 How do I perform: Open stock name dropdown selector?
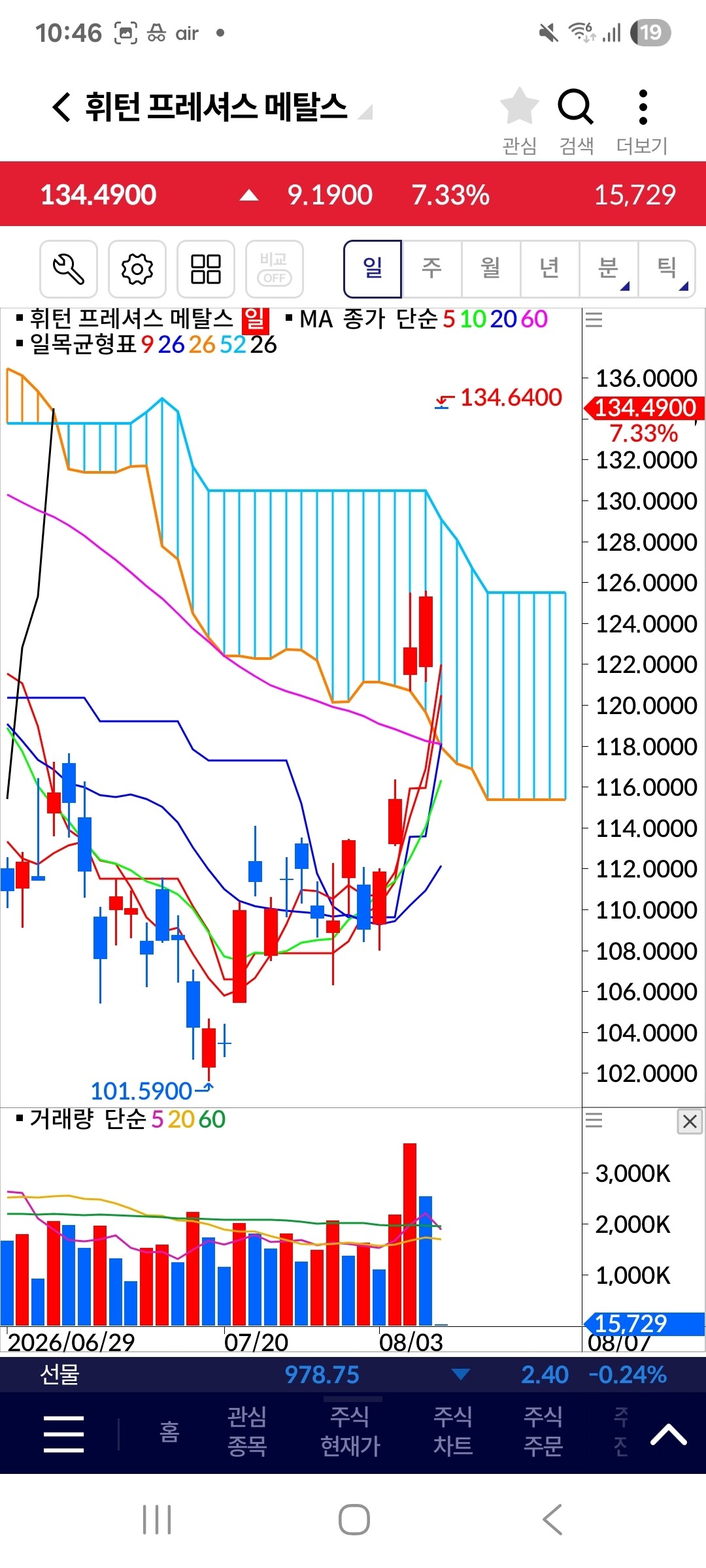[x=365, y=113]
